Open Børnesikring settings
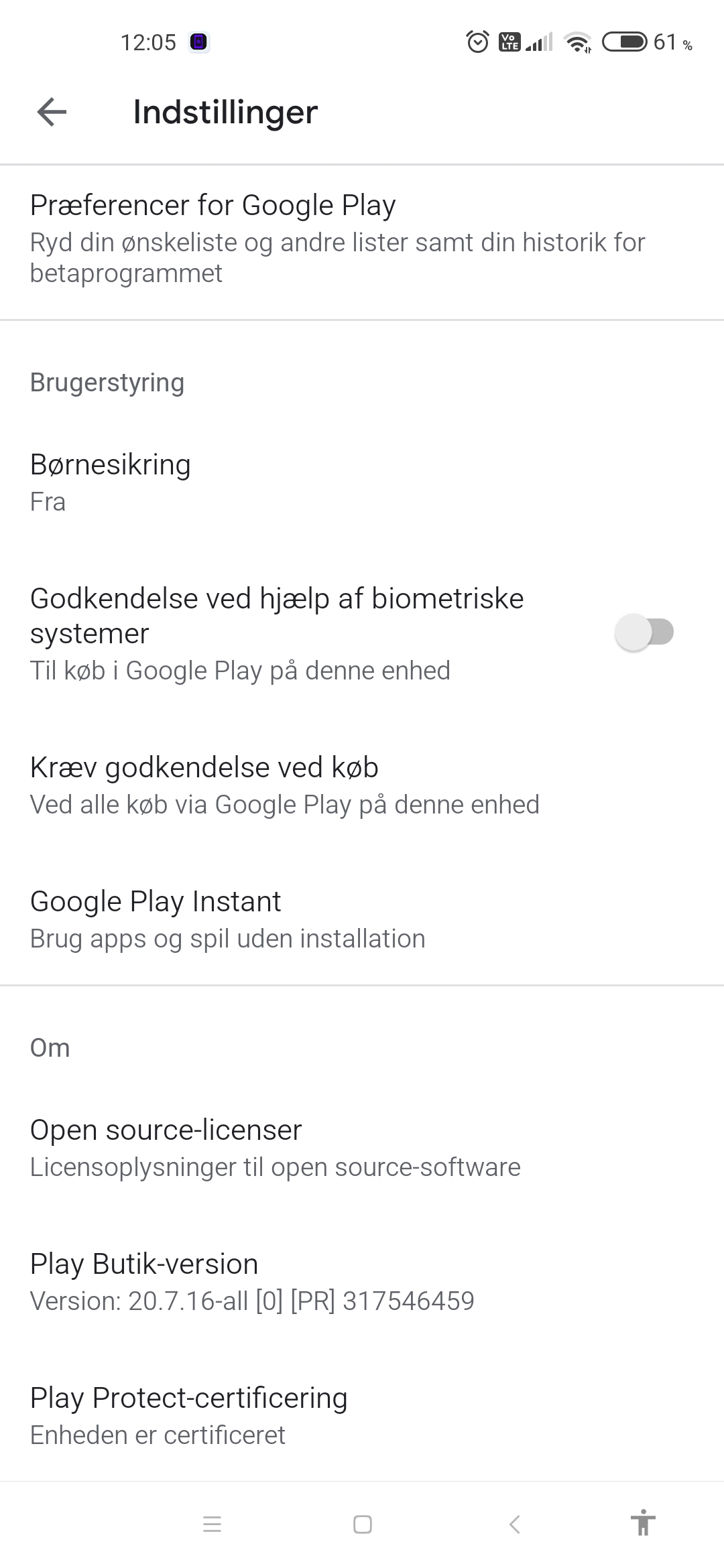The image size is (724, 1568). click(362, 482)
